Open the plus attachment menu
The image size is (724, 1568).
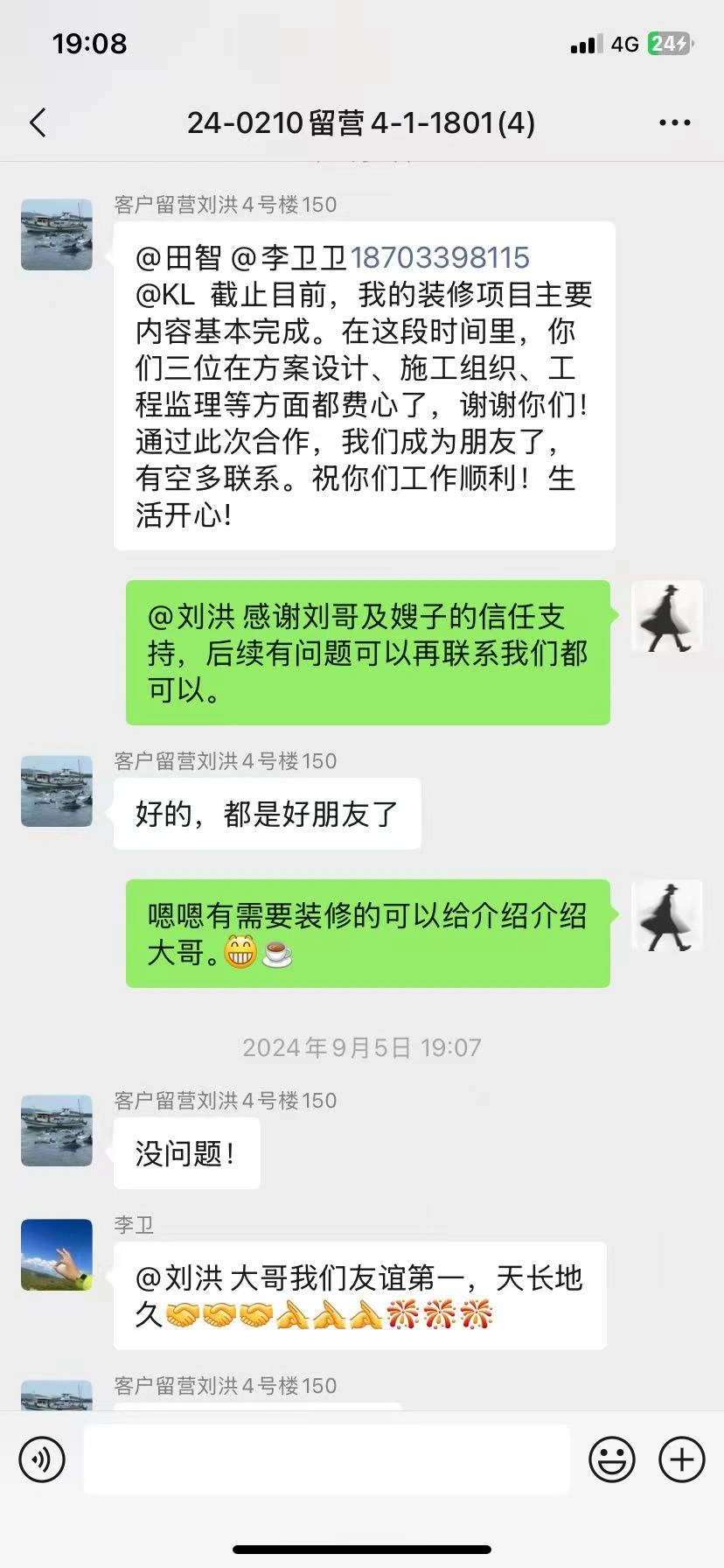click(682, 1459)
